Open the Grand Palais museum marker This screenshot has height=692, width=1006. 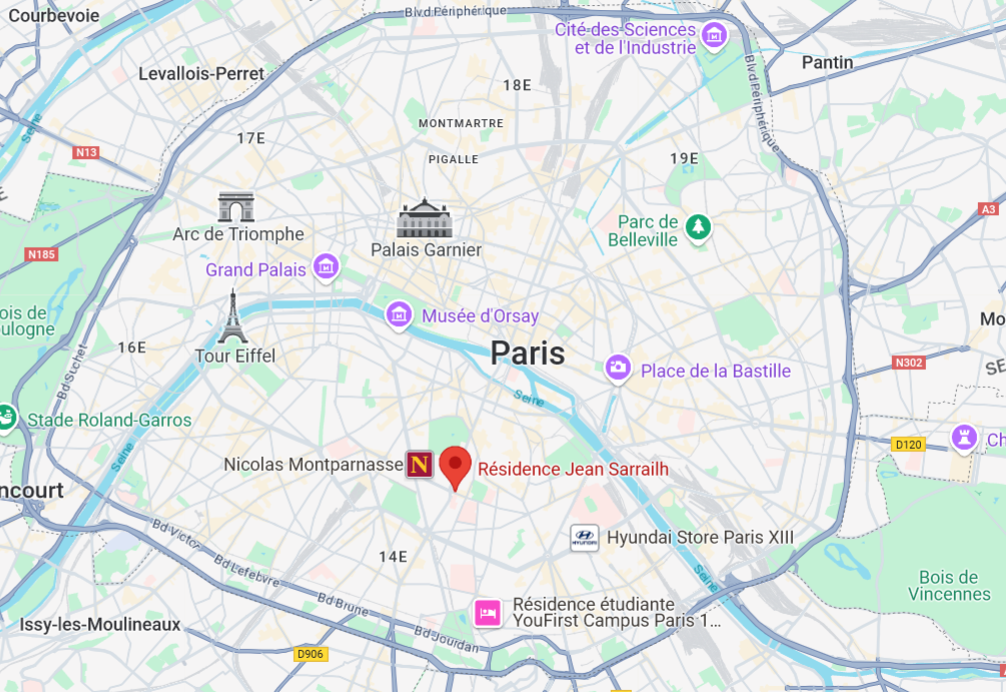tap(326, 268)
